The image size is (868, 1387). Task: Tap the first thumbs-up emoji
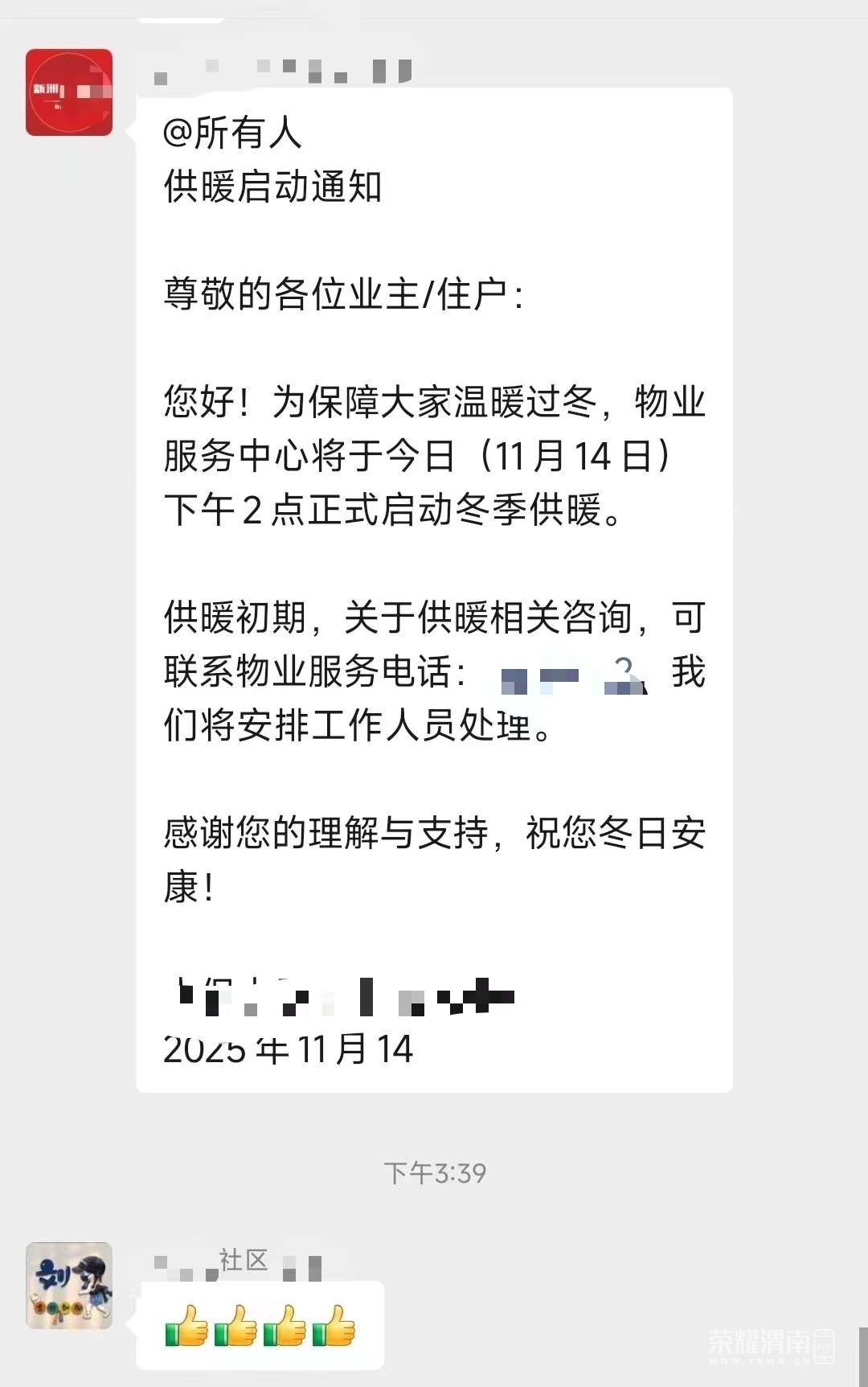coord(186,1327)
